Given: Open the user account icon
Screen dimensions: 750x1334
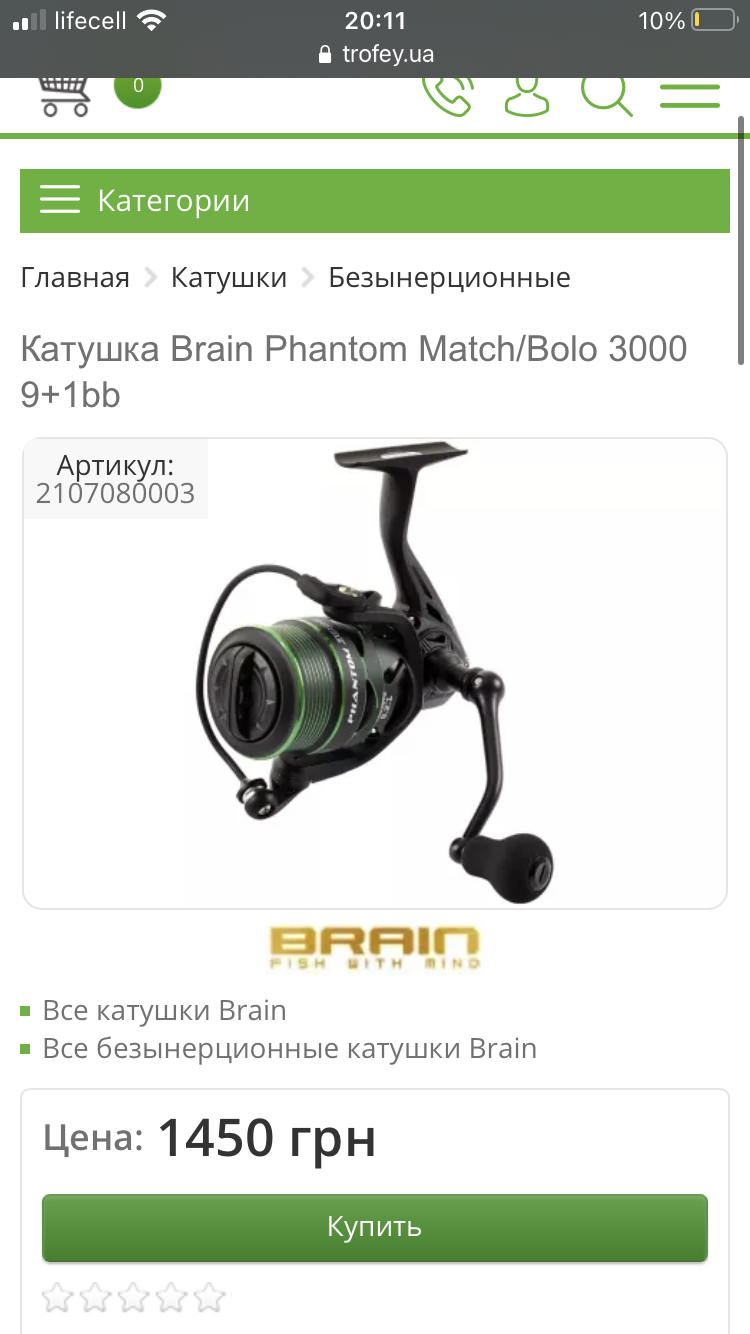Looking at the screenshot, I should (526, 95).
